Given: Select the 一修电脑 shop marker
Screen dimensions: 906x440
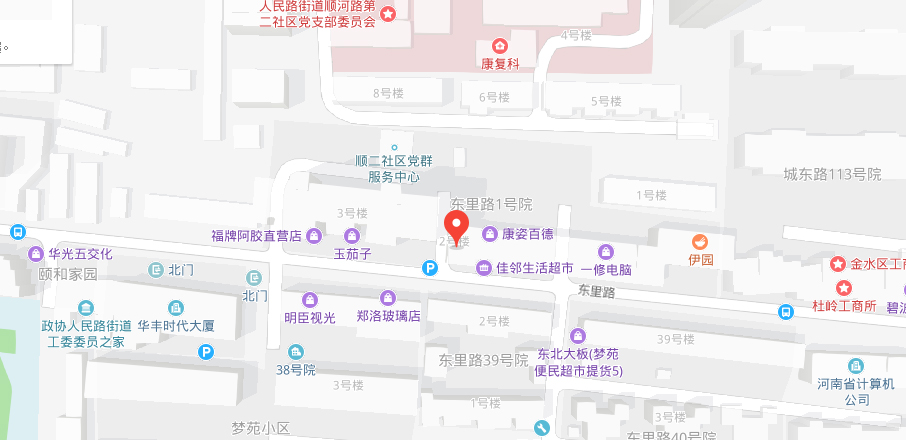Looking at the screenshot, I should coord(604,251).
